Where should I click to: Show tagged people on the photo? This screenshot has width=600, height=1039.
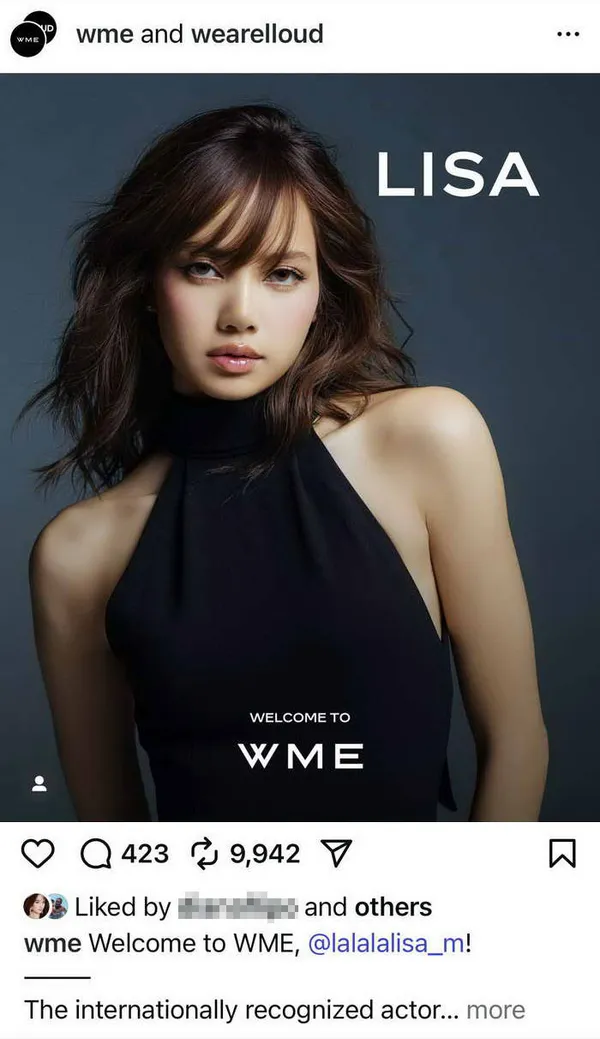[39, 783]
